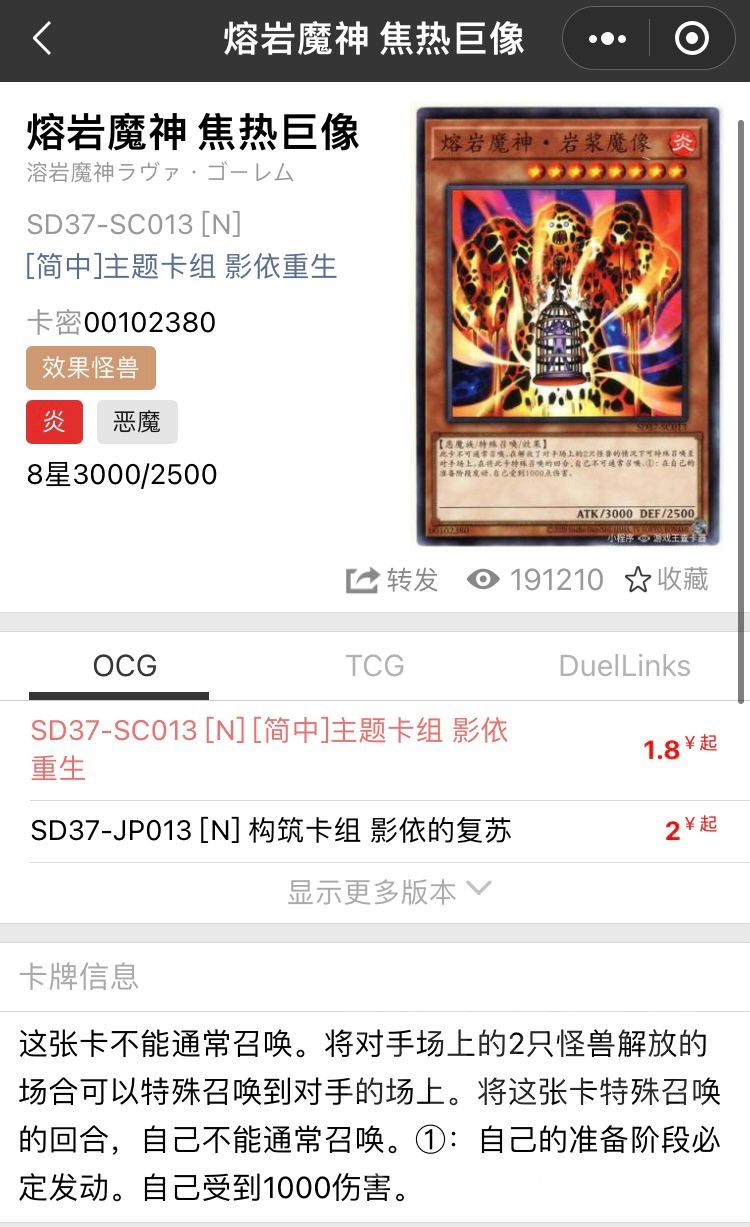
Task: Share this card via 转发
Action: [392, 580]
